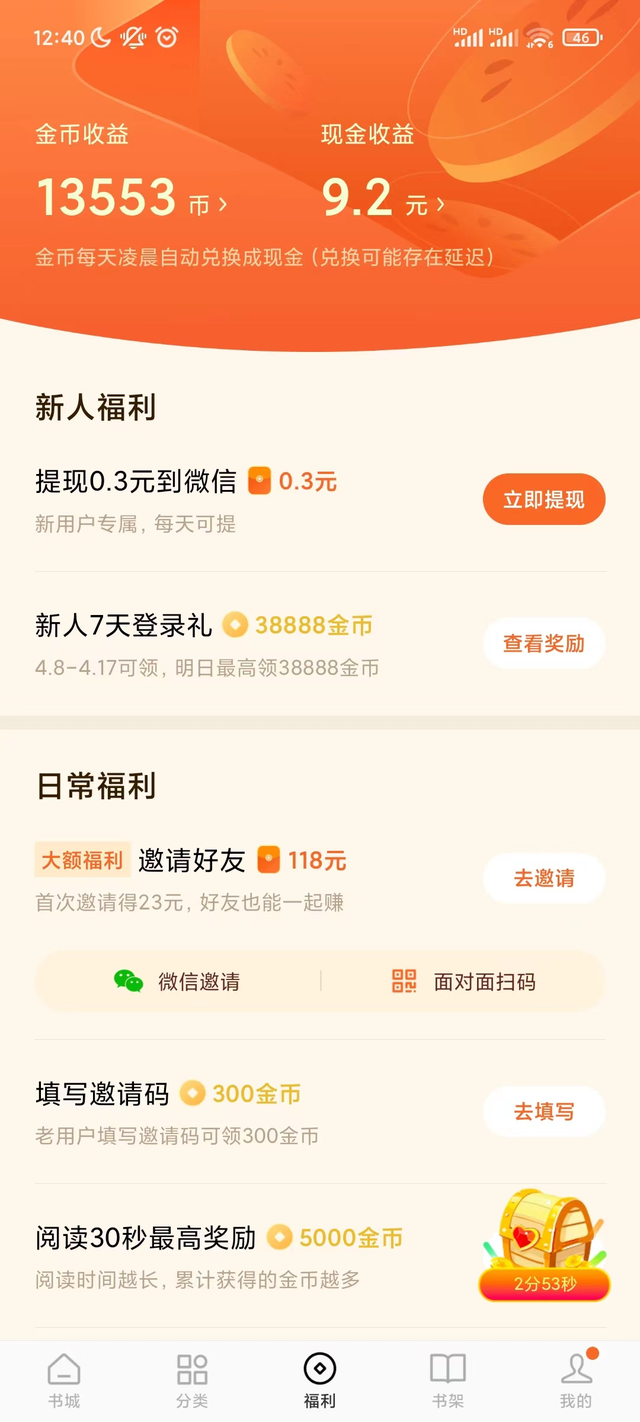Tap 查看奖励 for 7-day login gift

[x=544, y=643]
